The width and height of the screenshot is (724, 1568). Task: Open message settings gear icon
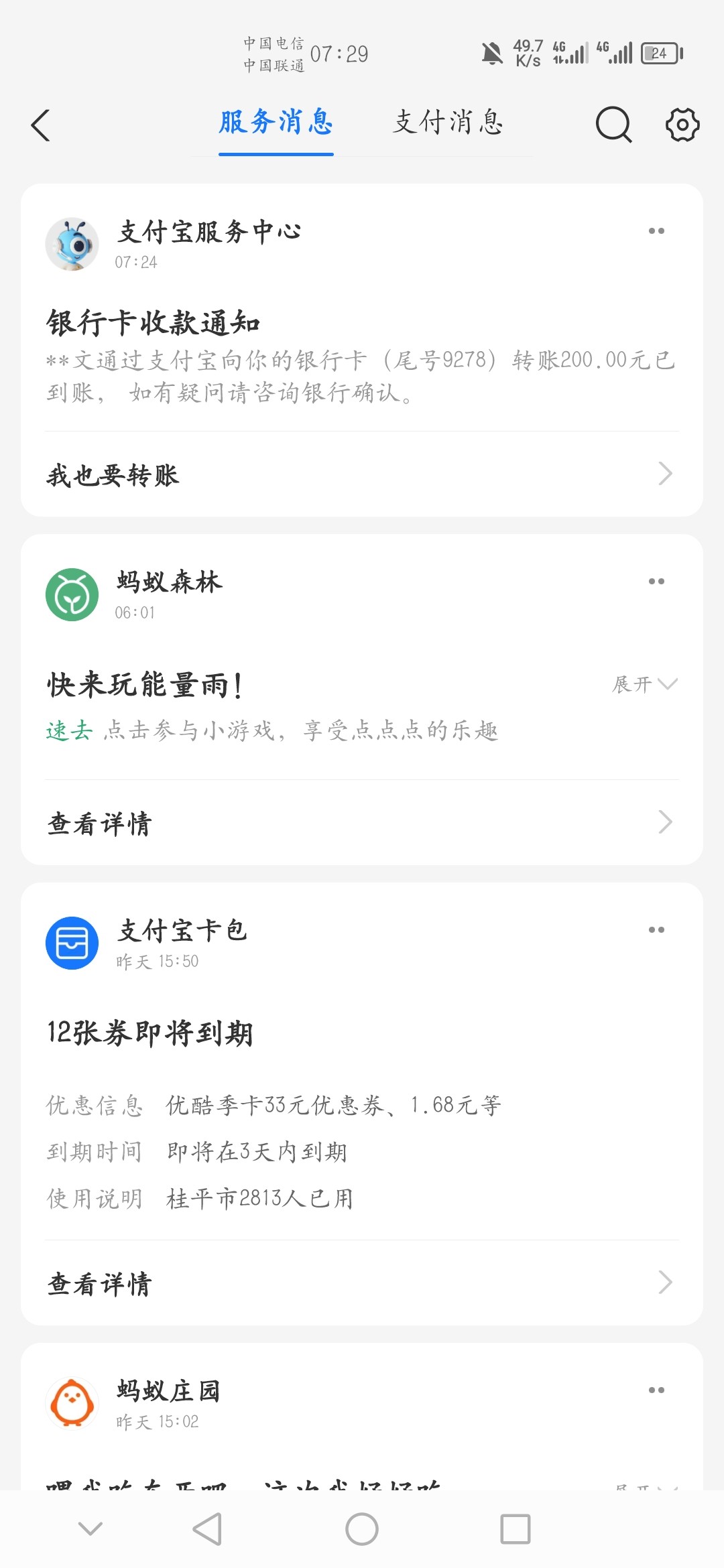(682, 125)
